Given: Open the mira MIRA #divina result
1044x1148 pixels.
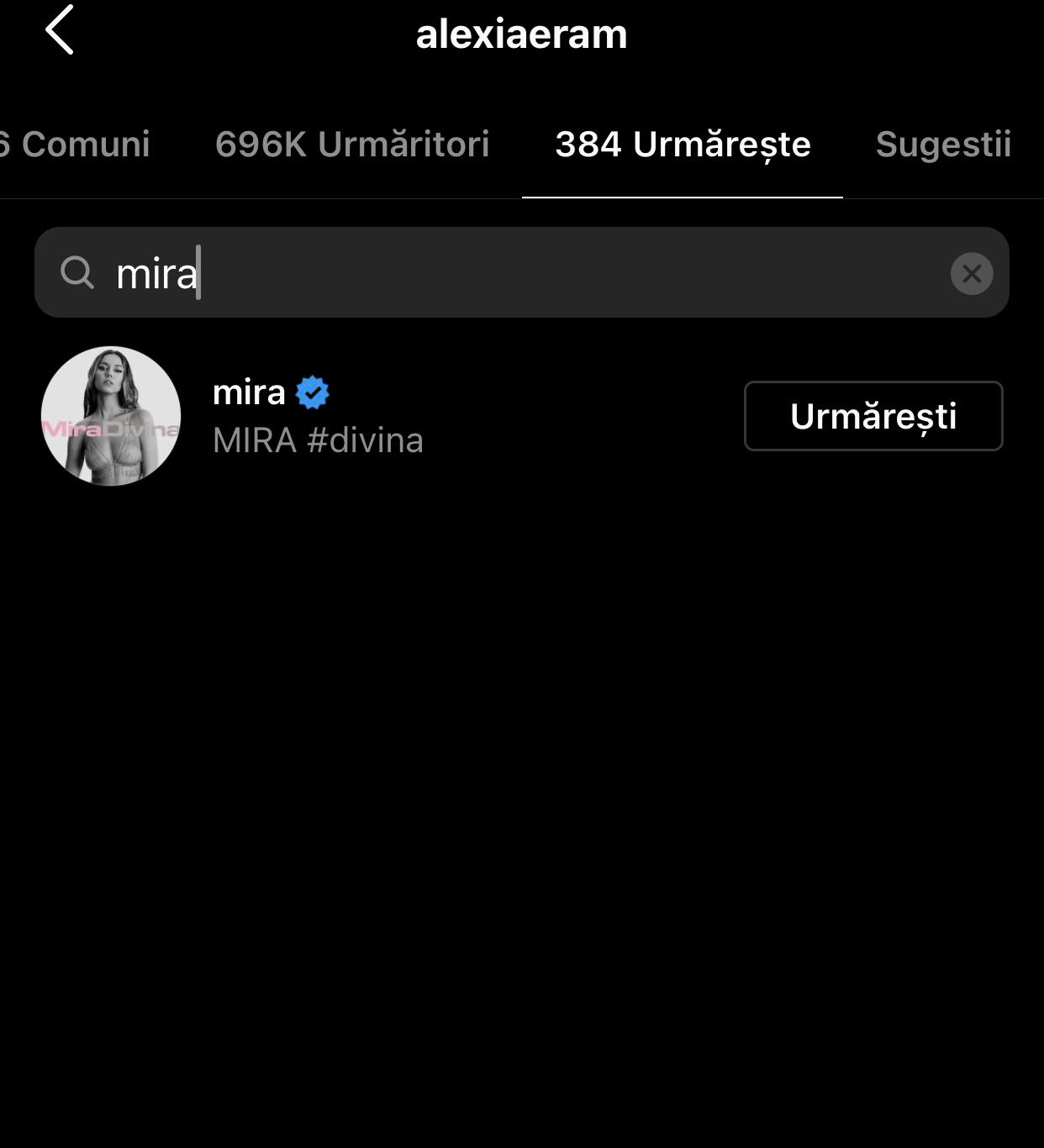Looking at the screenshot, I should coord(318,416).
